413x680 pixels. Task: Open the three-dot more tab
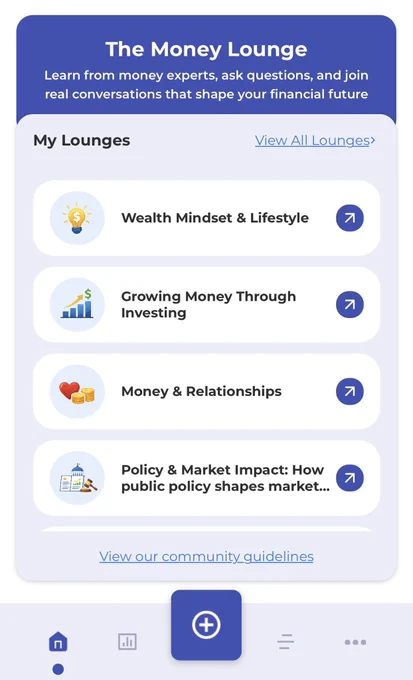(355, 642)
